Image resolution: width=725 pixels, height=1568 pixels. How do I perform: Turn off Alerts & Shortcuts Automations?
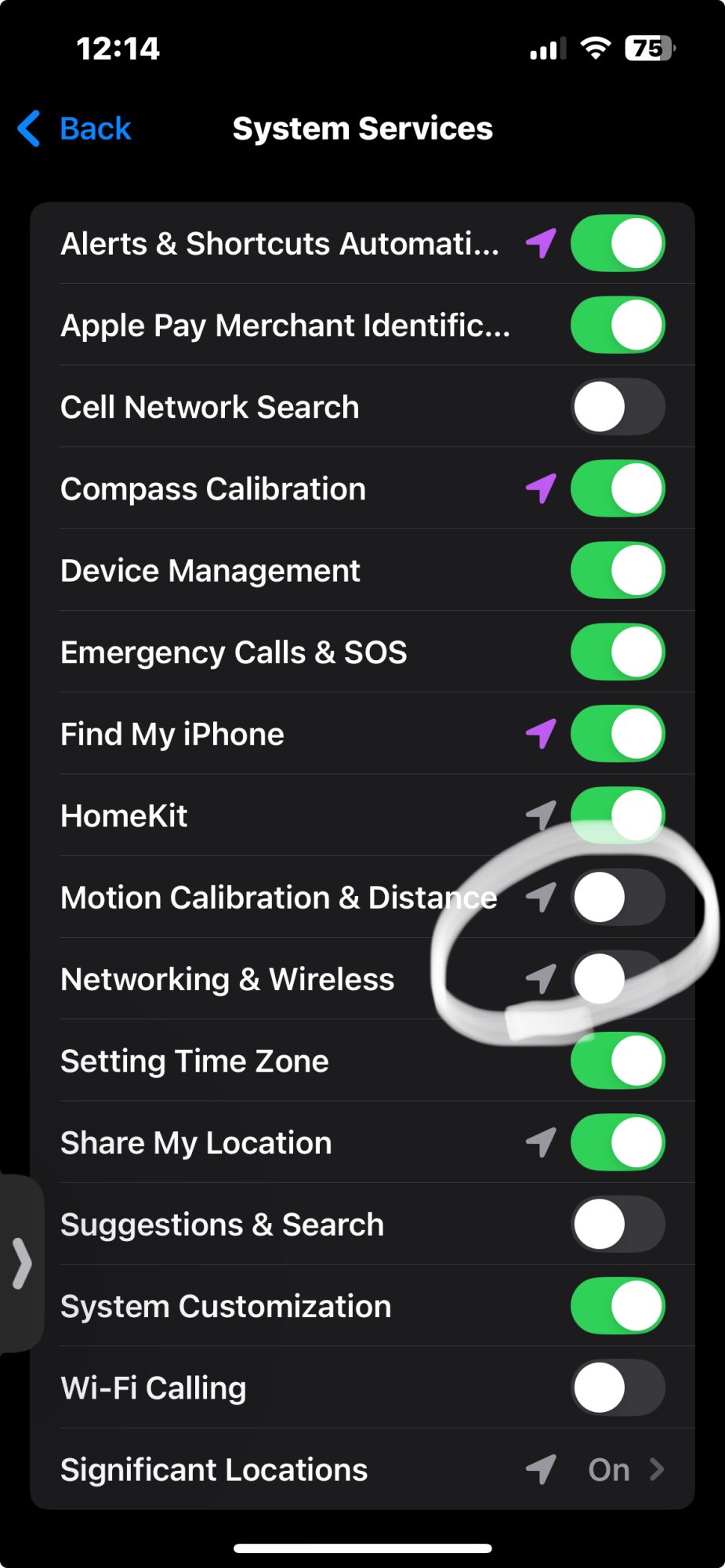point(618,244)
